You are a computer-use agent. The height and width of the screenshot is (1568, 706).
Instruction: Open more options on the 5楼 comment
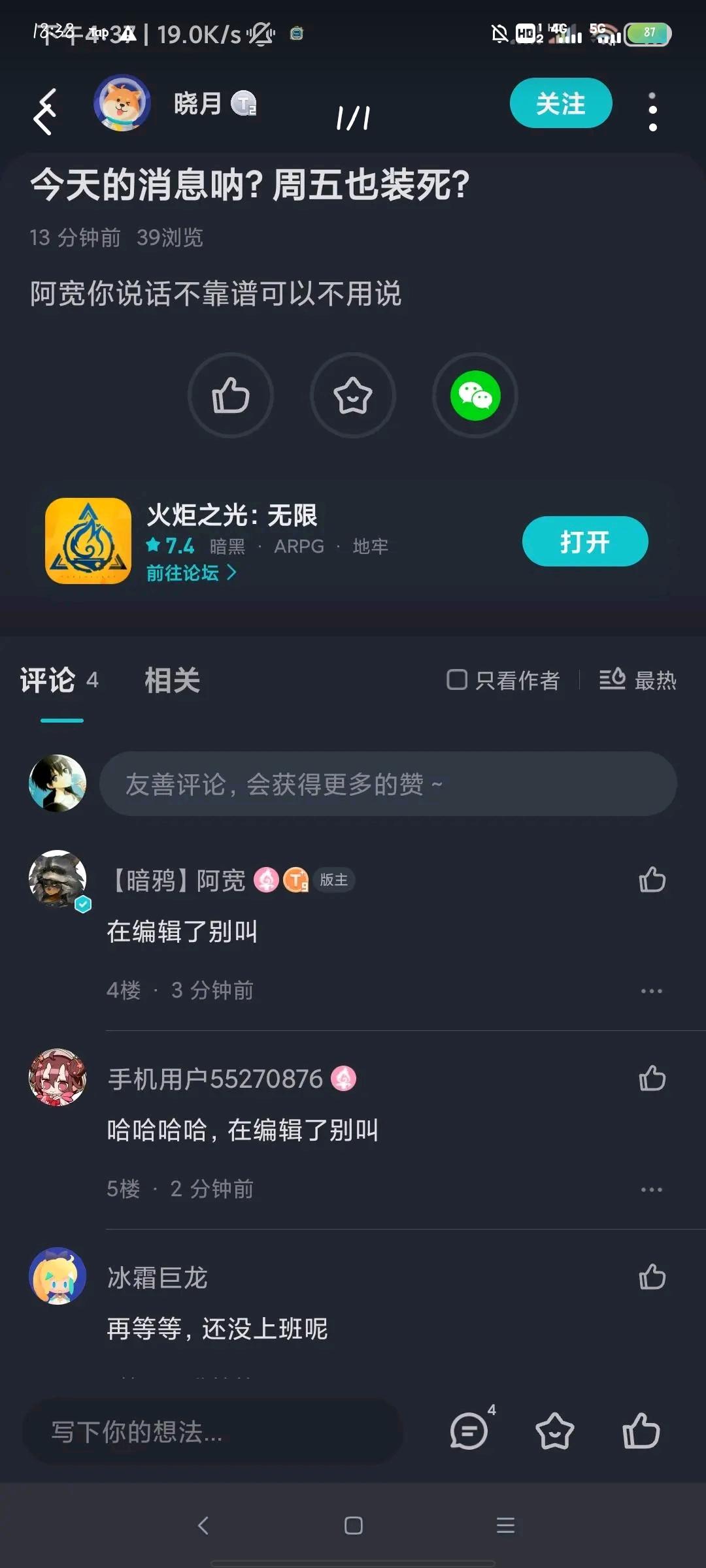(651, 1190)
